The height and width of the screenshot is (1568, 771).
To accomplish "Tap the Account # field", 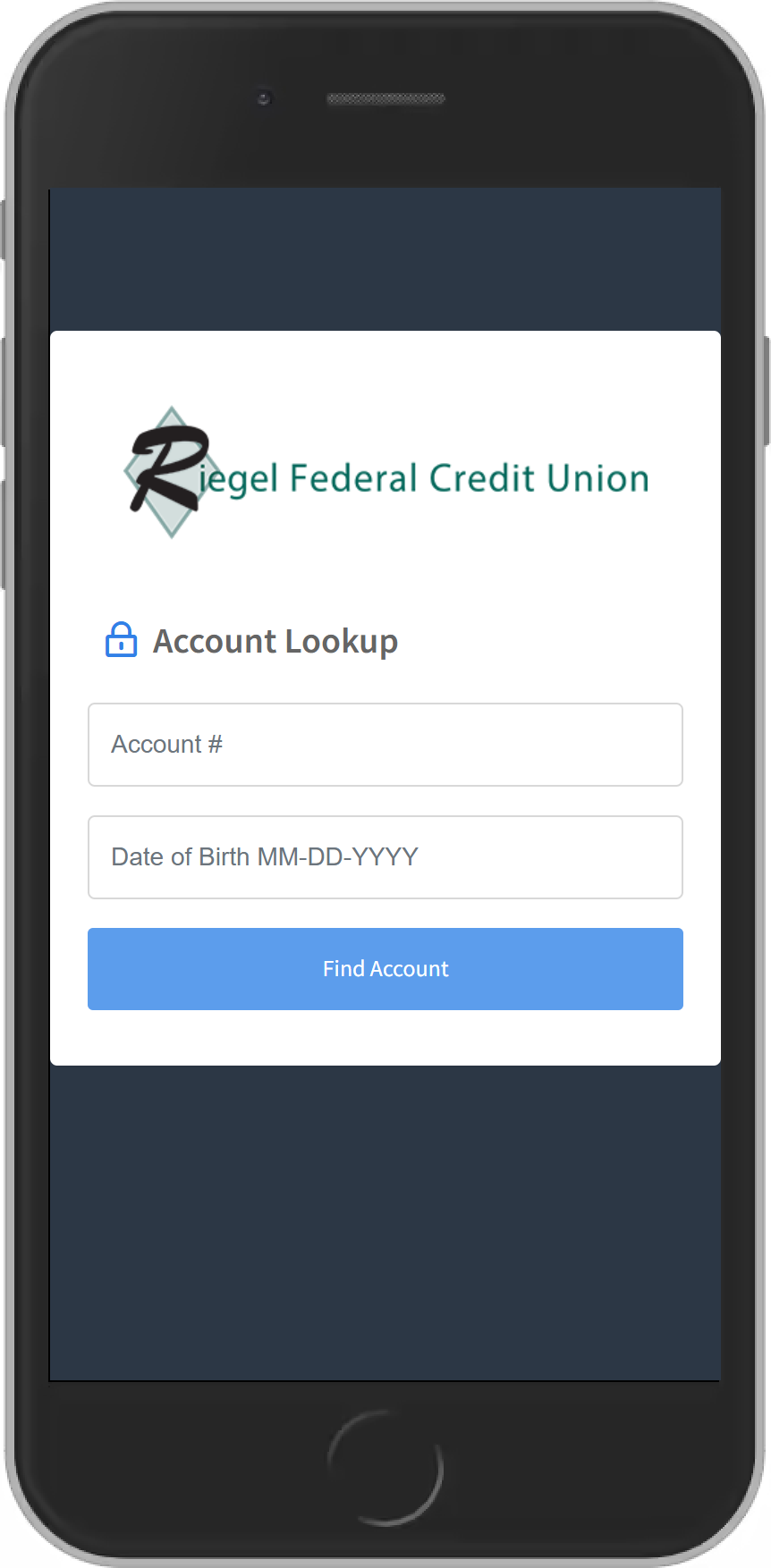I will pyautogui.click(x=385, y=745).
